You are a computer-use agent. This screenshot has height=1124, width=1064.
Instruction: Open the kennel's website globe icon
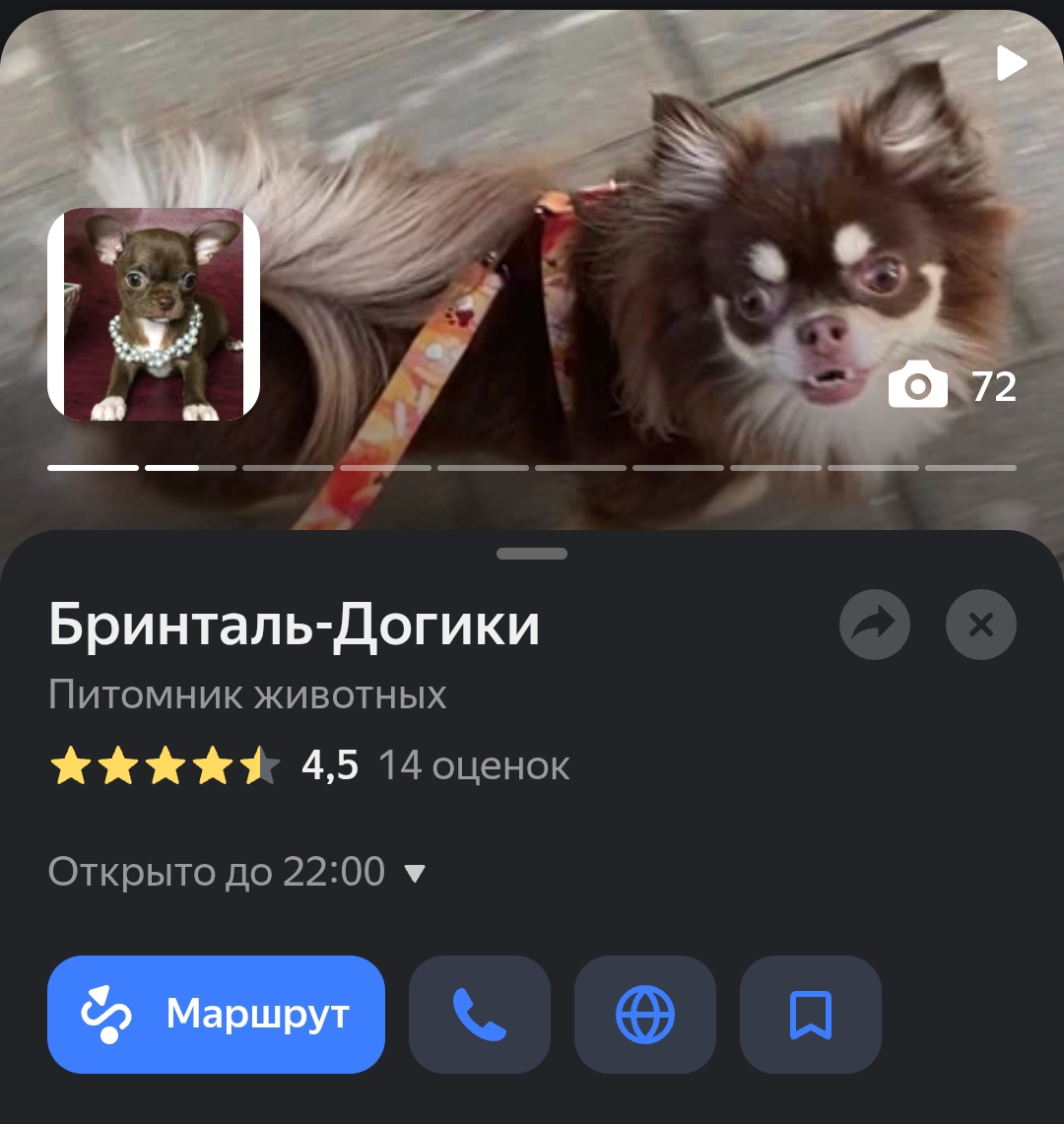click(x=645, y=1014)
